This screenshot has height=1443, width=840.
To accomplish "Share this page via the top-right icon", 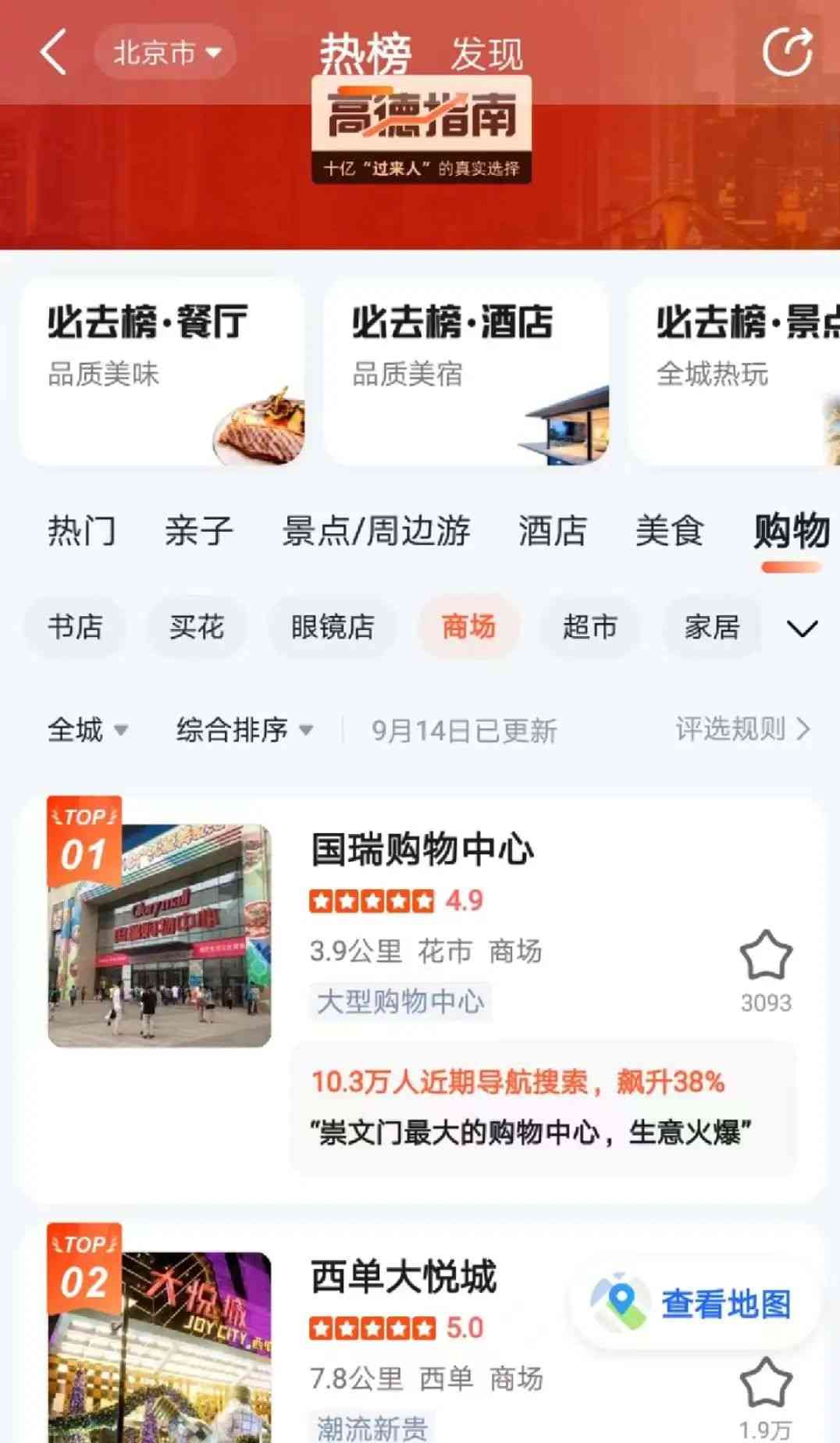I will tap(787, 52).
